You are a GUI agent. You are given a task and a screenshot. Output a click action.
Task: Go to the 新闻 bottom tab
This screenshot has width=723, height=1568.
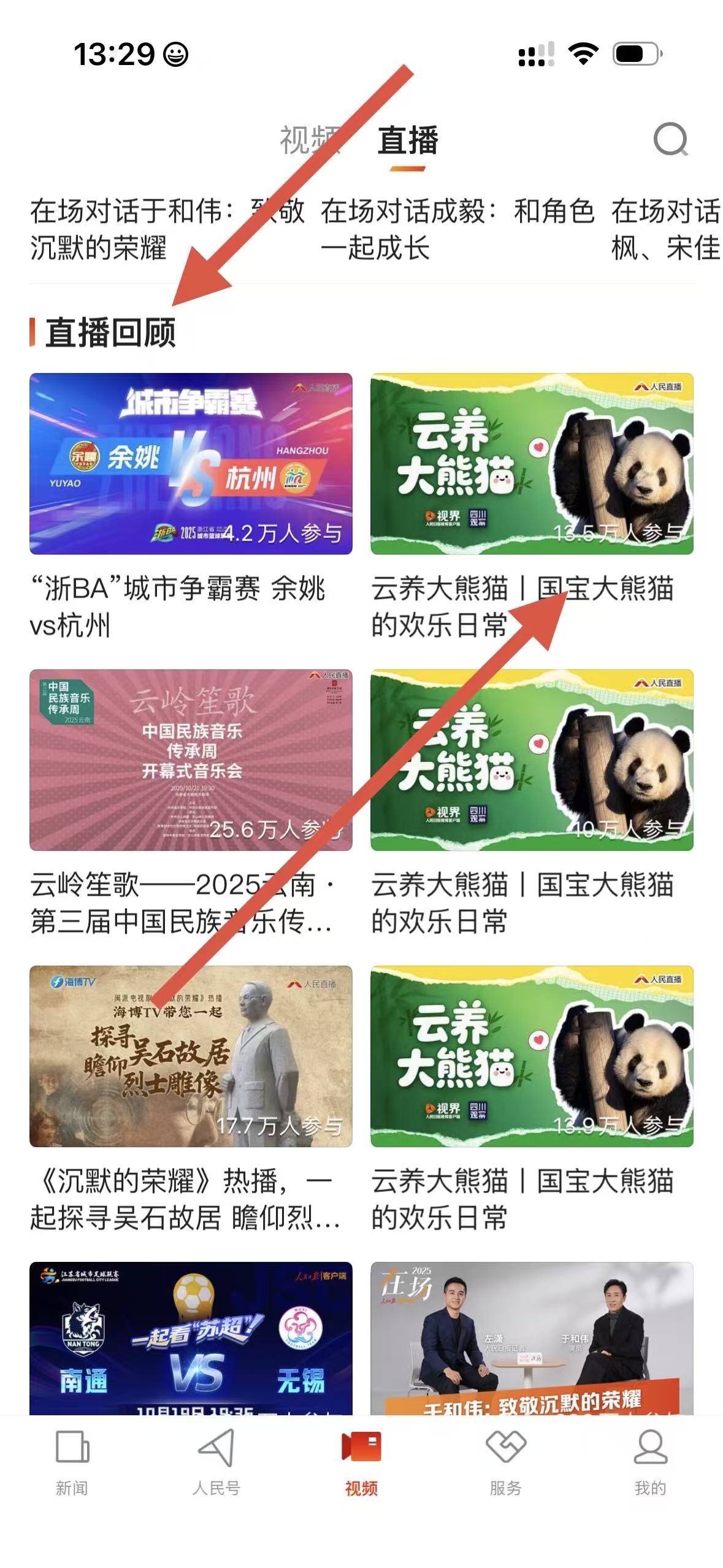coord(72,1463)
